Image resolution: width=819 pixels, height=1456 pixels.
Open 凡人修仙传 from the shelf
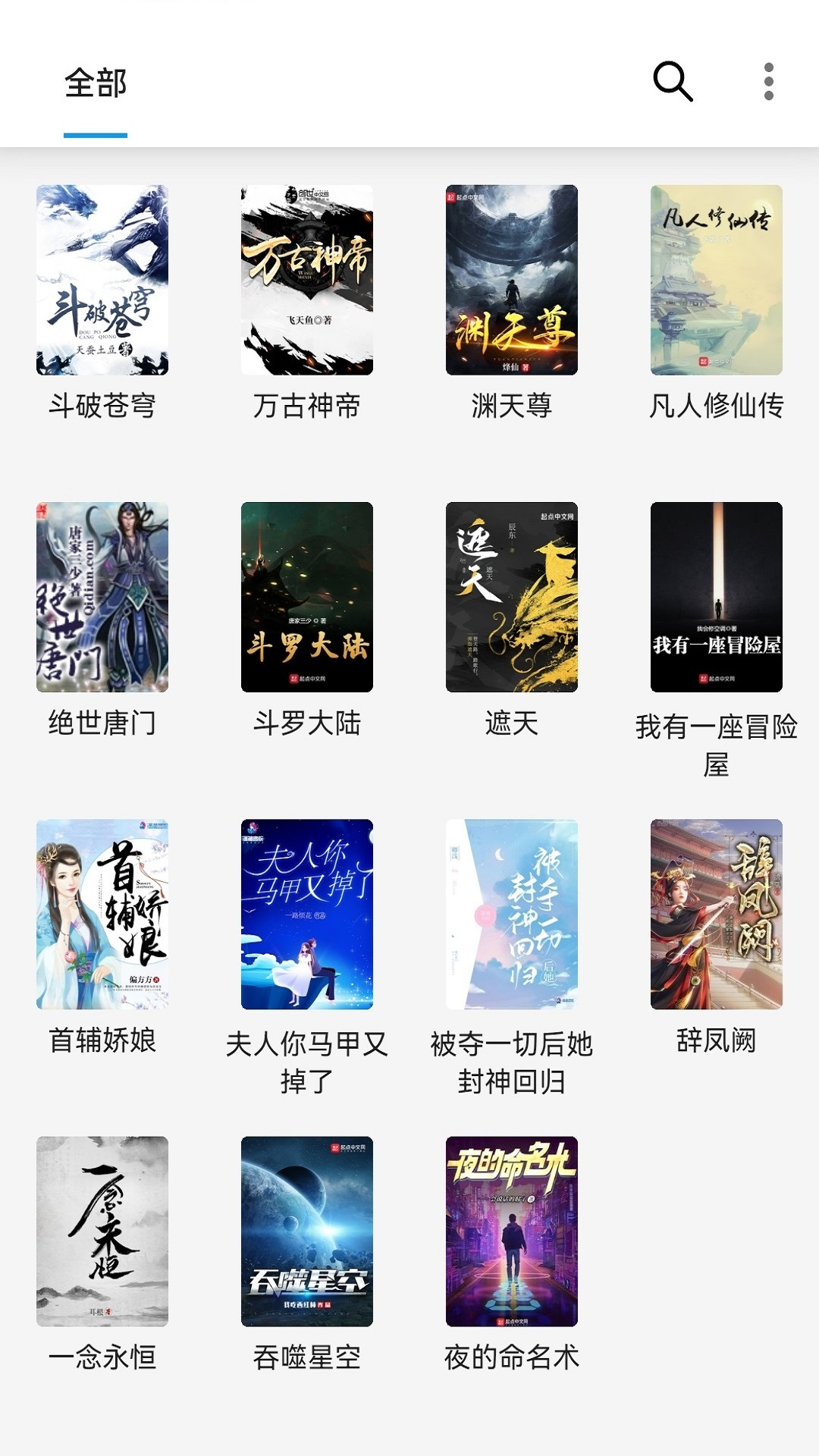pos(717,282)
